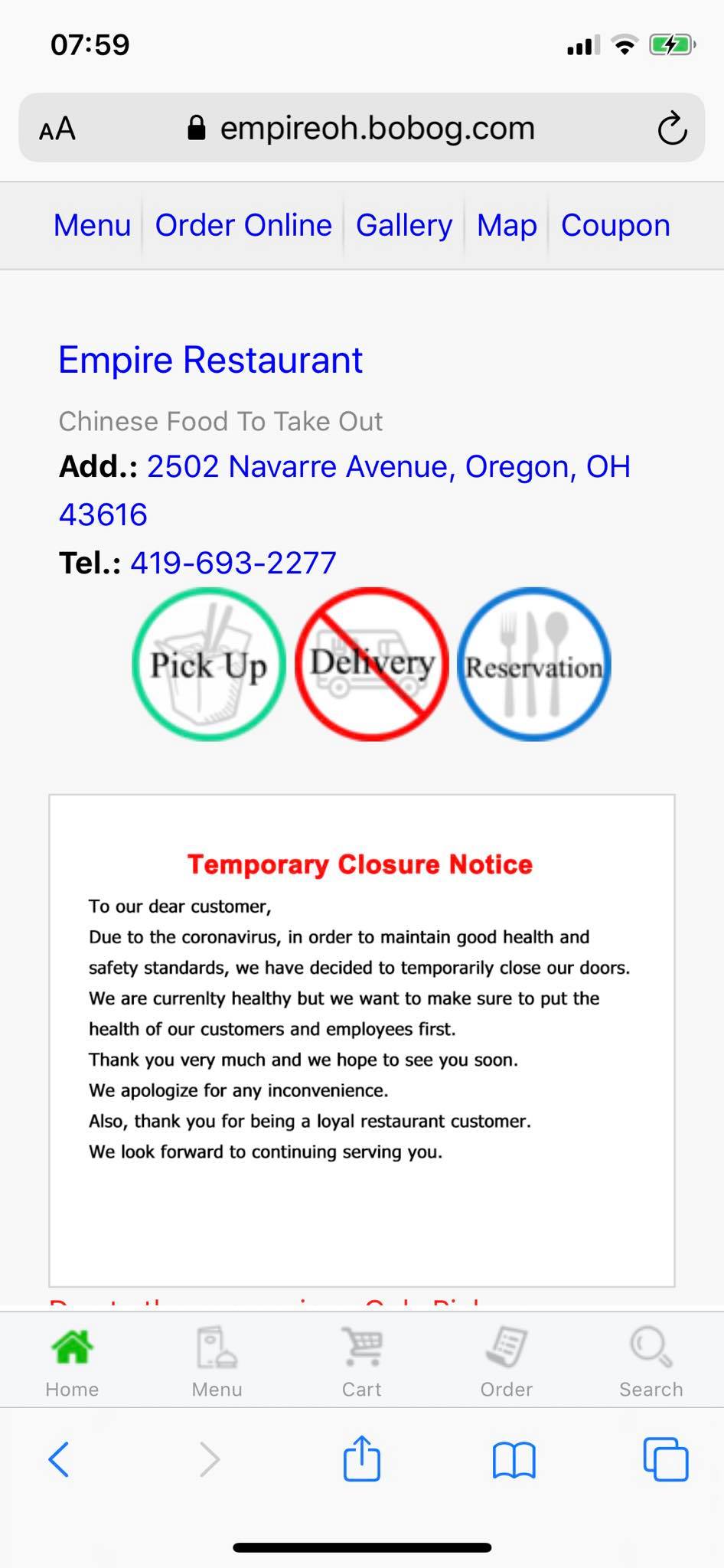Open the AA reader options
The width and height of the screenshot is (724, 1568).
[x=57, y=128]
